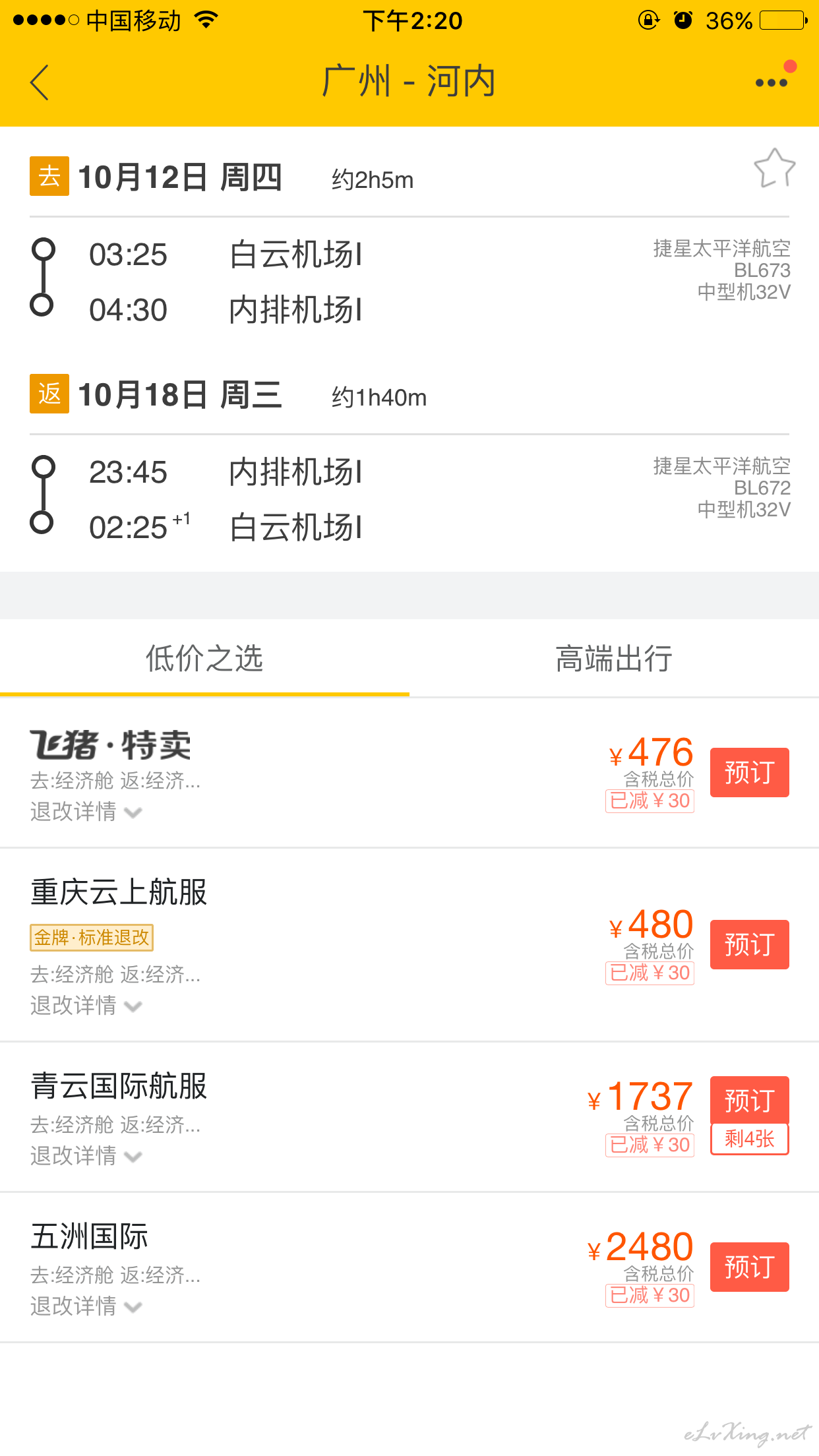819x1456 pixels.
Task: Go back using the top-left arrow
Action: point(40,82)
